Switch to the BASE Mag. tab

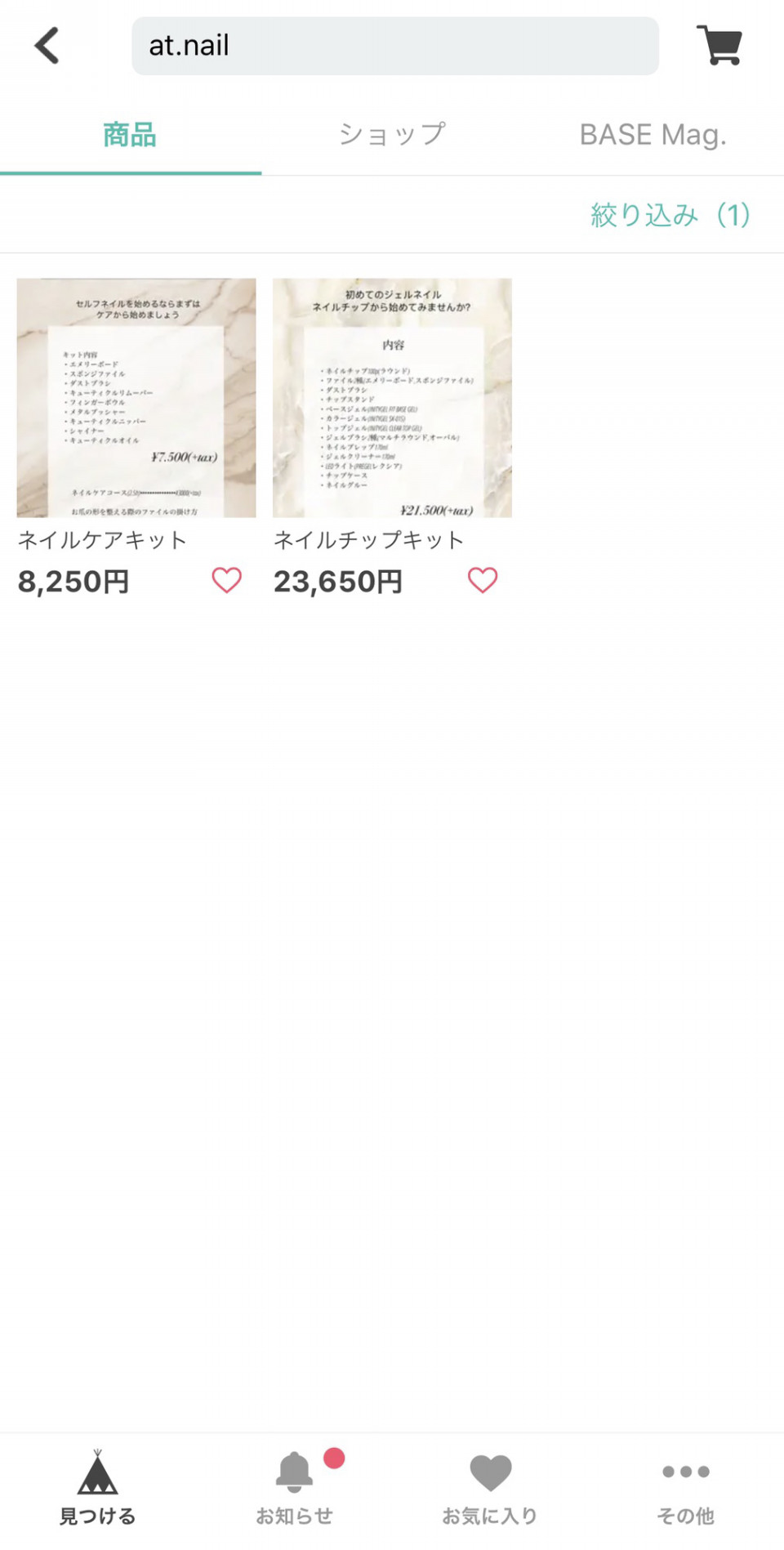653,134
